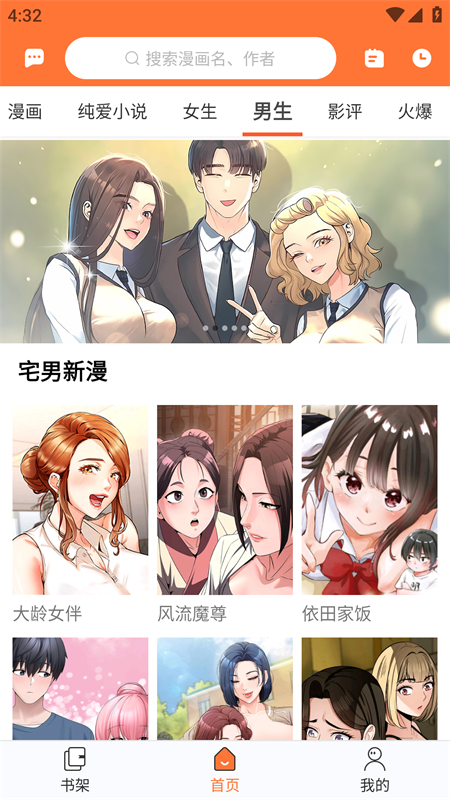Select the 男生 tab
Screen dimensions: 450x800
click(272, 111)
